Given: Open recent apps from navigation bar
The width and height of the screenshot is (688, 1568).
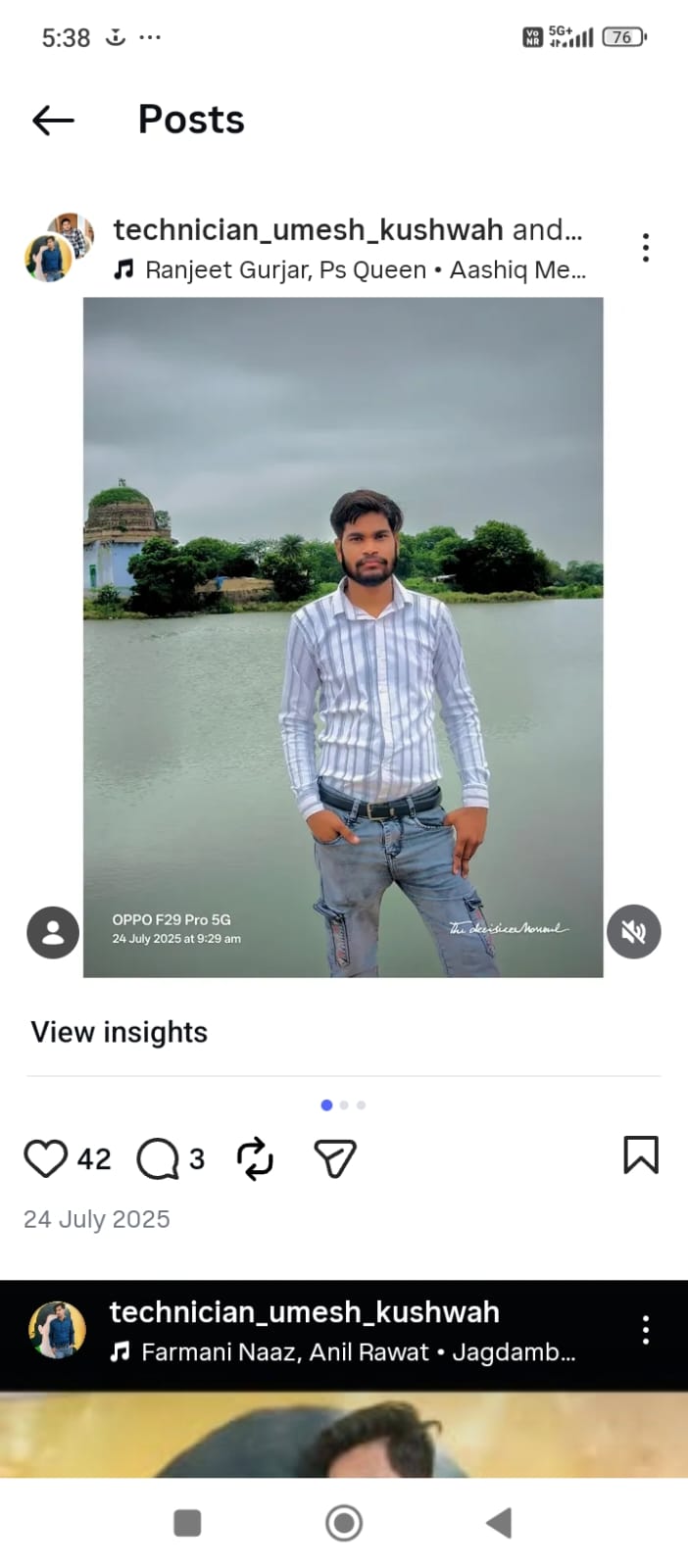Looking at the screenshot, I should pos(187,1523).
